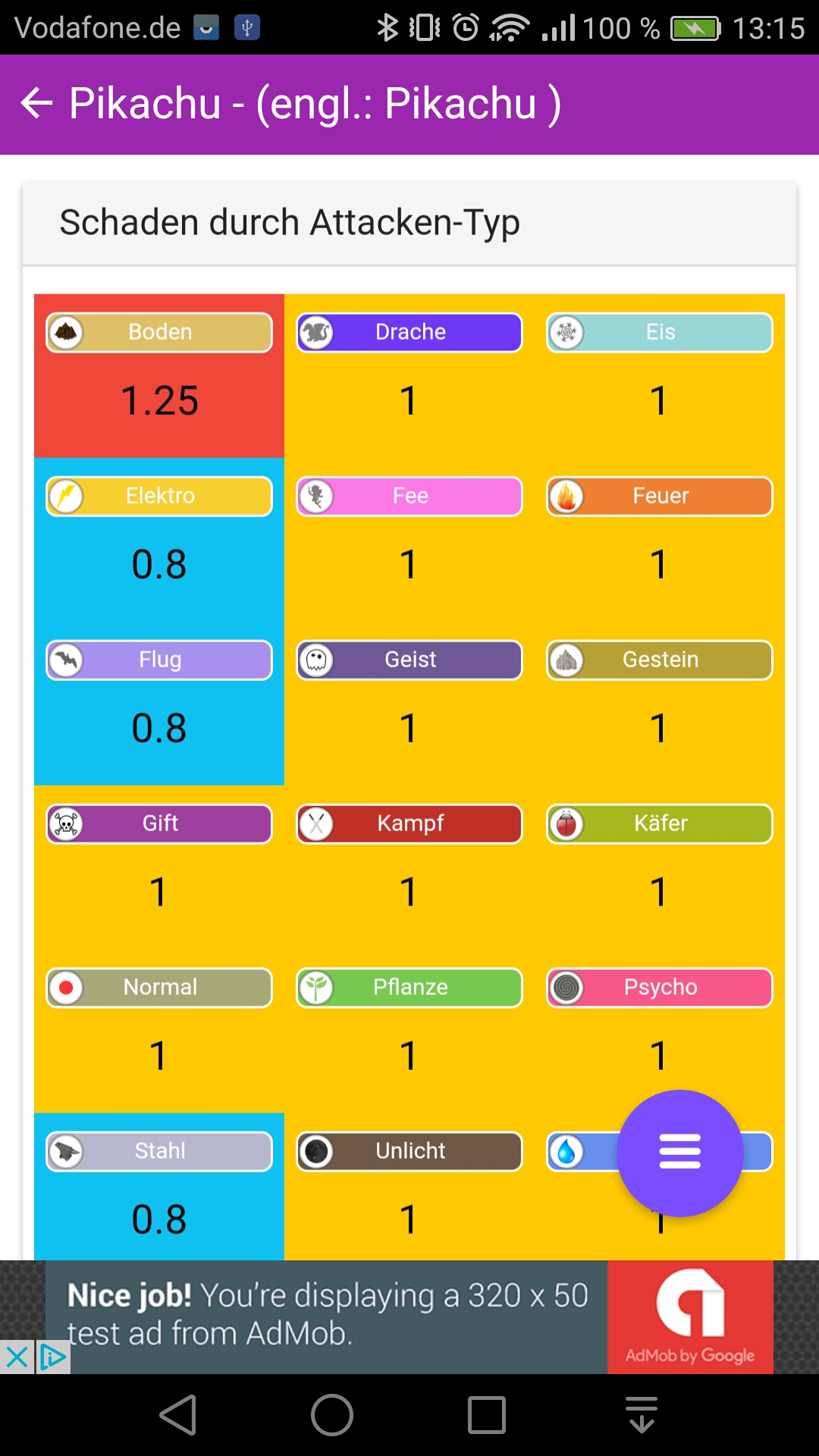Viewport: 819px width, 1456px height.
Task: Select the Psycho type chip
Action: (660, 987)
